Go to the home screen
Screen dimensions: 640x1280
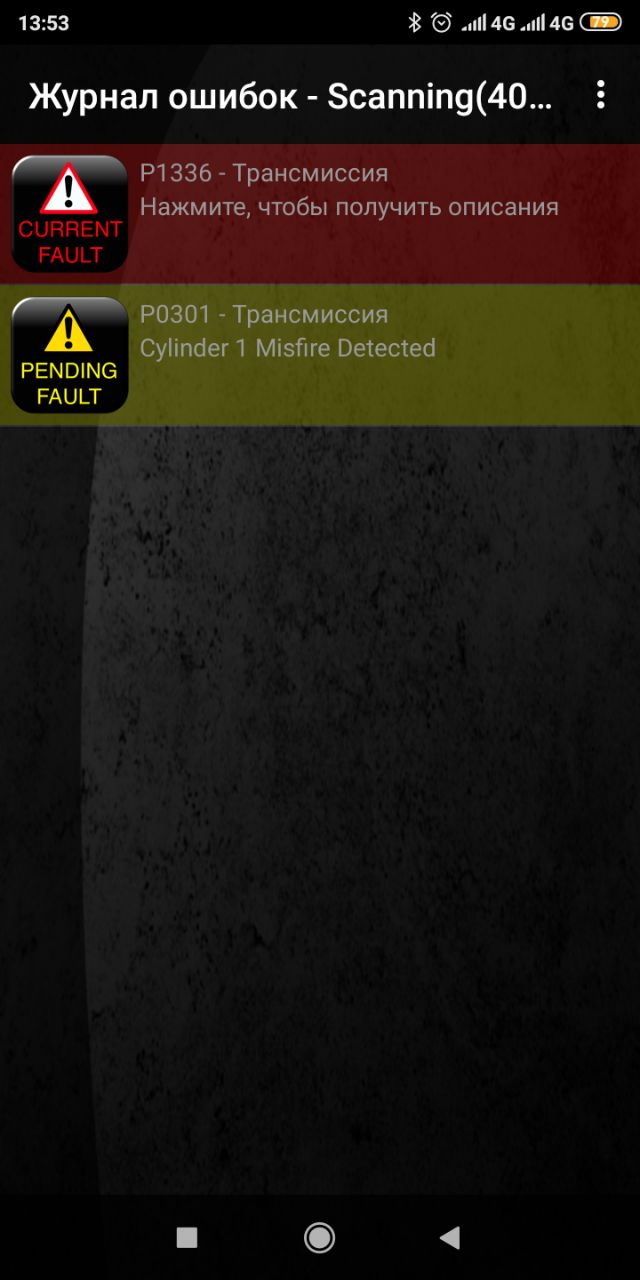tap(319, 1238)
